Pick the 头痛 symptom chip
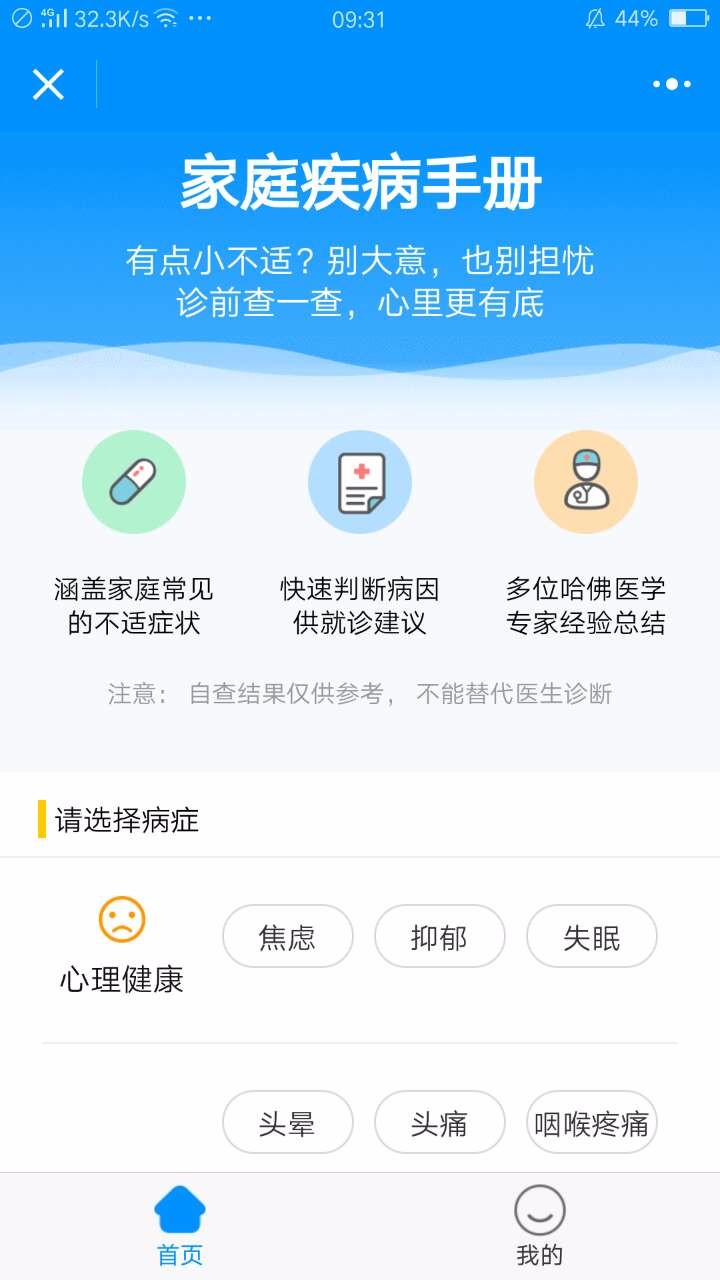The width and height of the screenshot is (720, 1280). click(x=440, y=1123)
